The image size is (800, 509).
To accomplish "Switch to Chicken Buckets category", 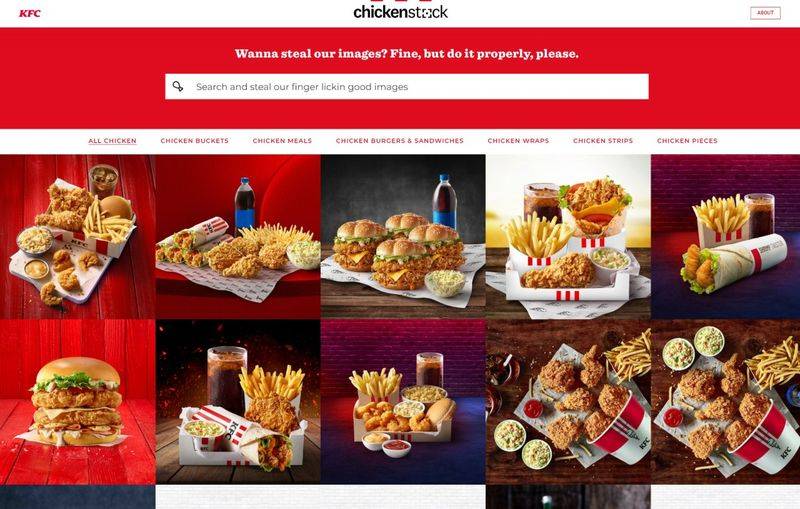I will (194, 141).
